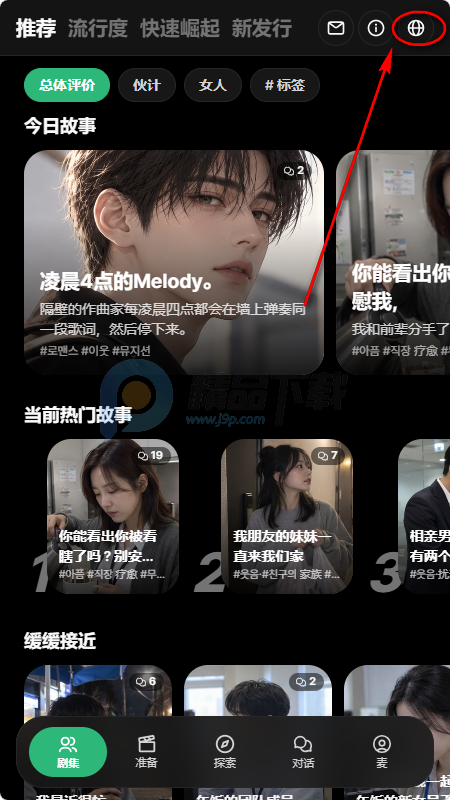Go to the 麦 profile tab
This screenshot has height=800, width=450.
(382, 752)
